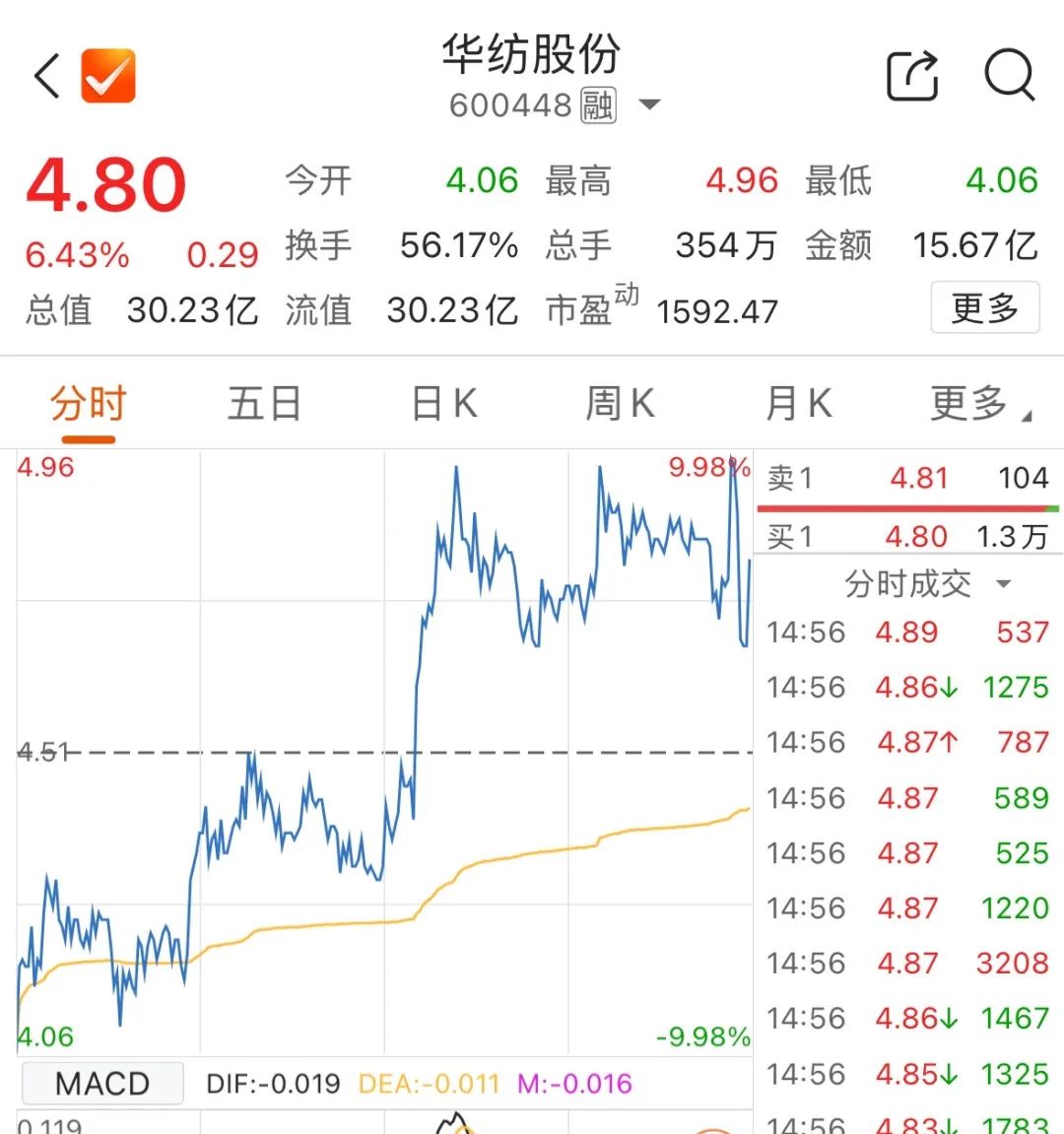The image size is (1064, 1134).
Task: Select the 五日 five-day chart tab
Action: click(x=263, y=403)
